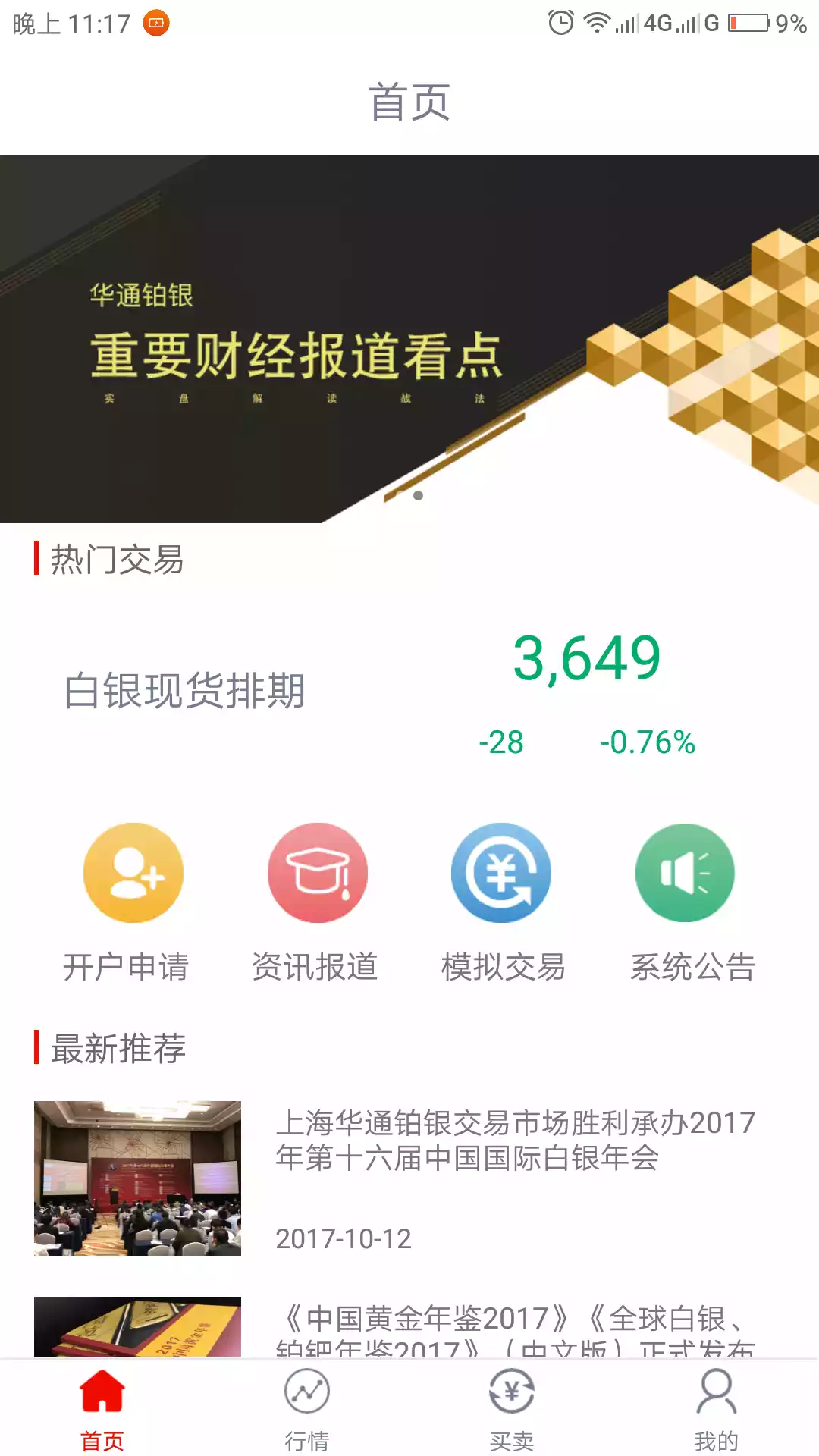
Task: Open the 资讯报道 news report icon
Action: point(316,873)
